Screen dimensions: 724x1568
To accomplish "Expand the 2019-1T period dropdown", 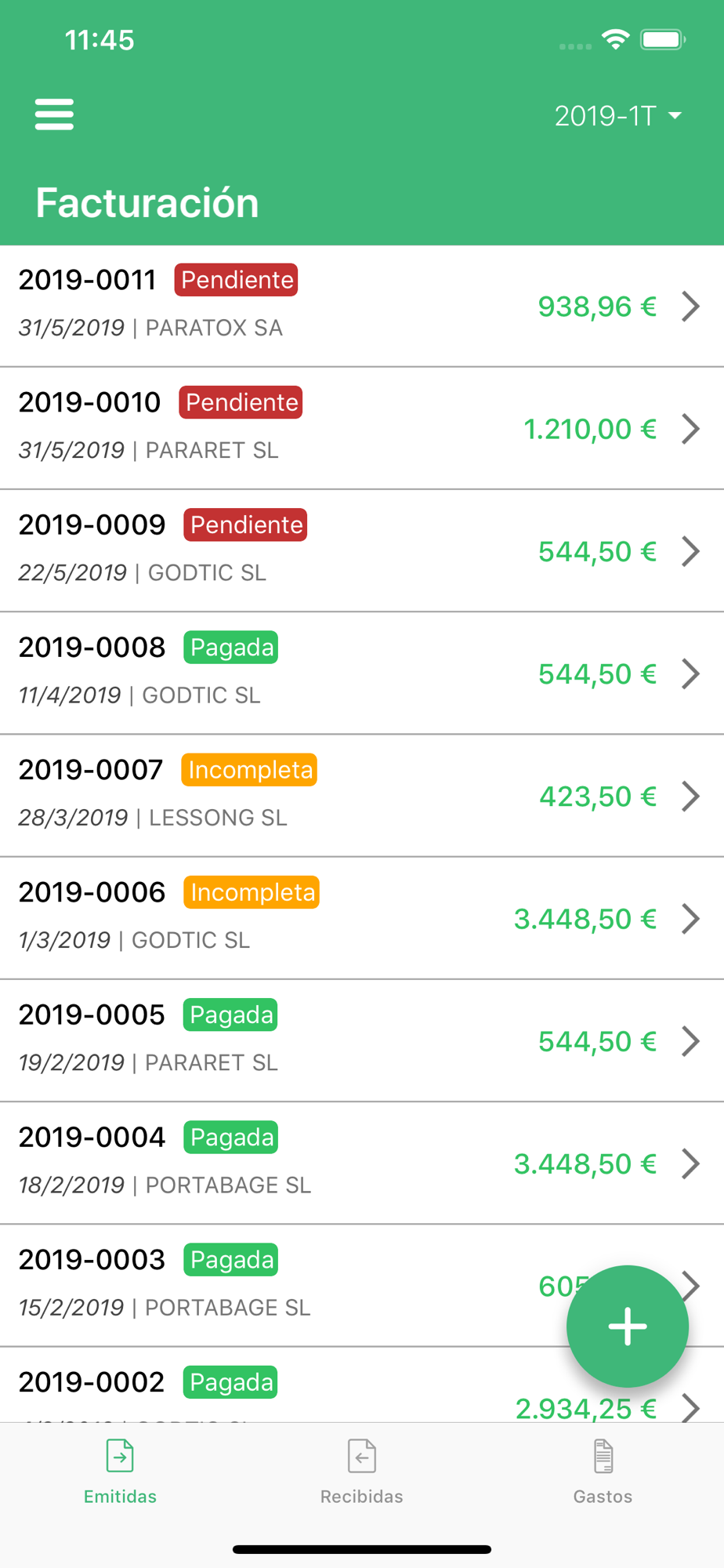I will [617, 116].
